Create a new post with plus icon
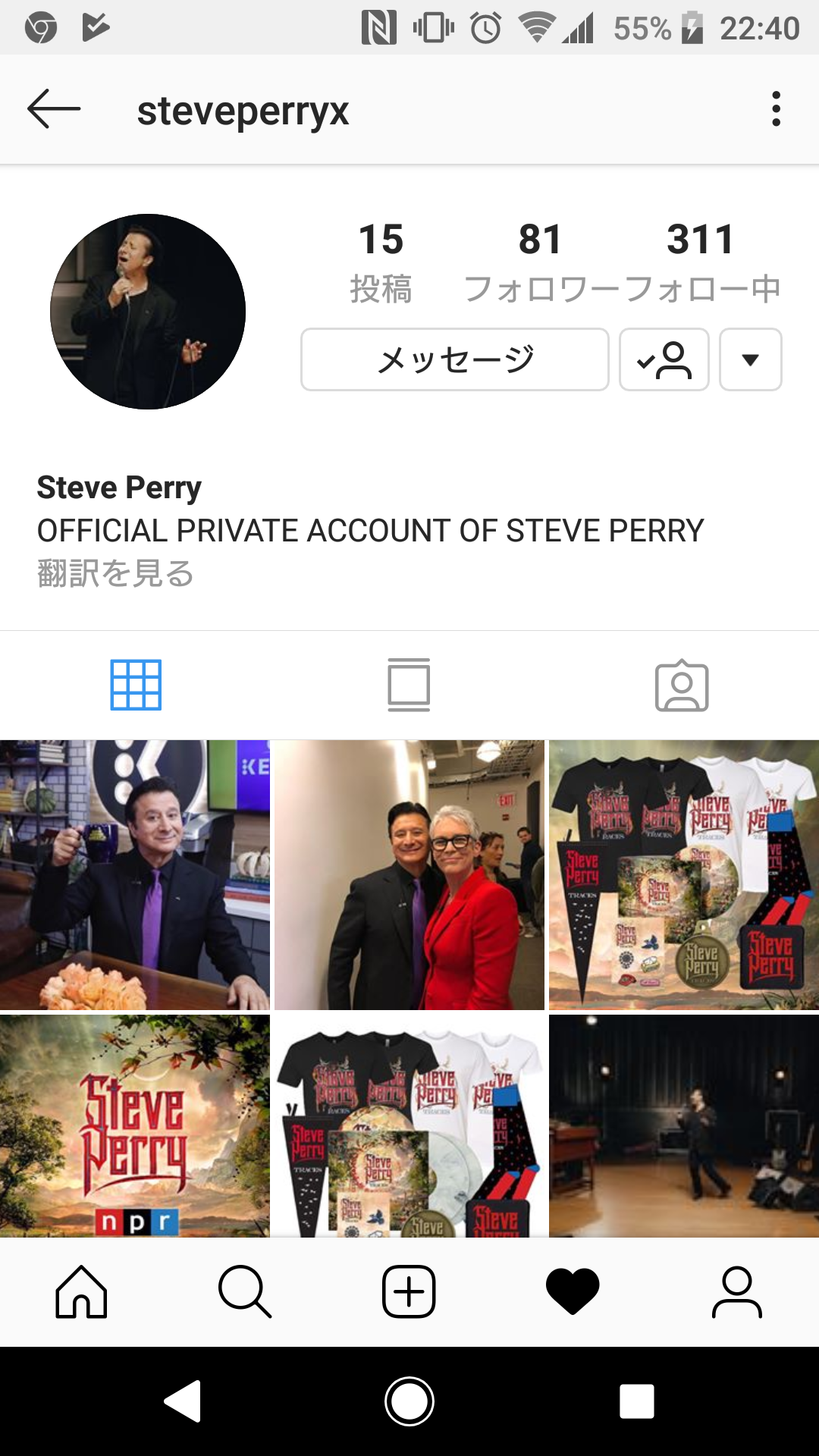This screenshot has height=1456, width=819. [409, 1291]
